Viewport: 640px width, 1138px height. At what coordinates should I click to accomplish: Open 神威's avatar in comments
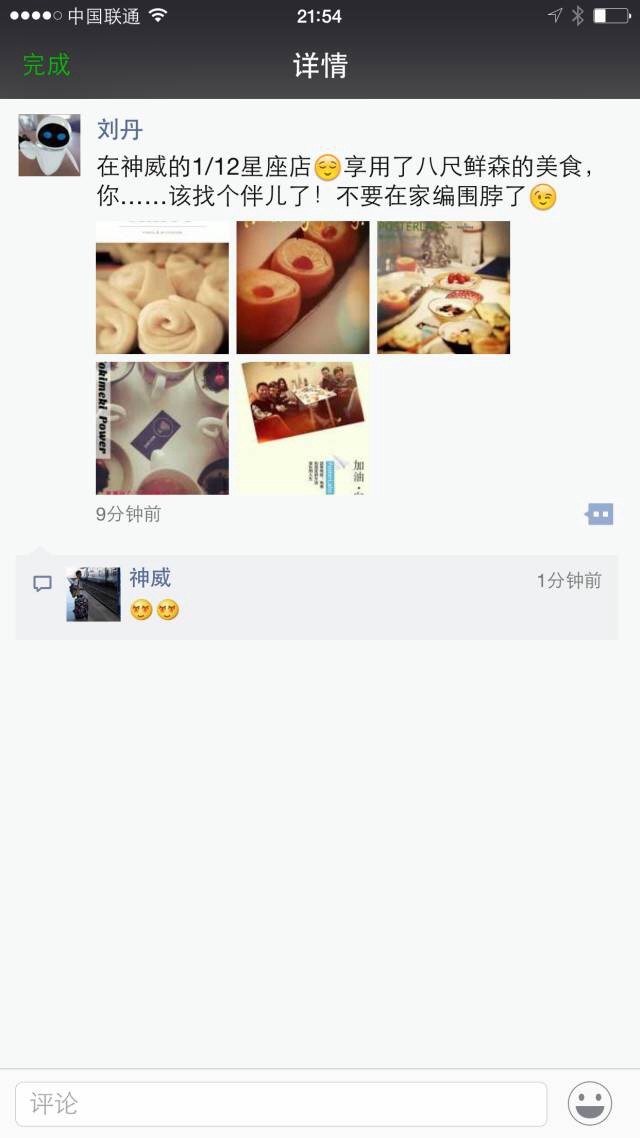(94, 594)
